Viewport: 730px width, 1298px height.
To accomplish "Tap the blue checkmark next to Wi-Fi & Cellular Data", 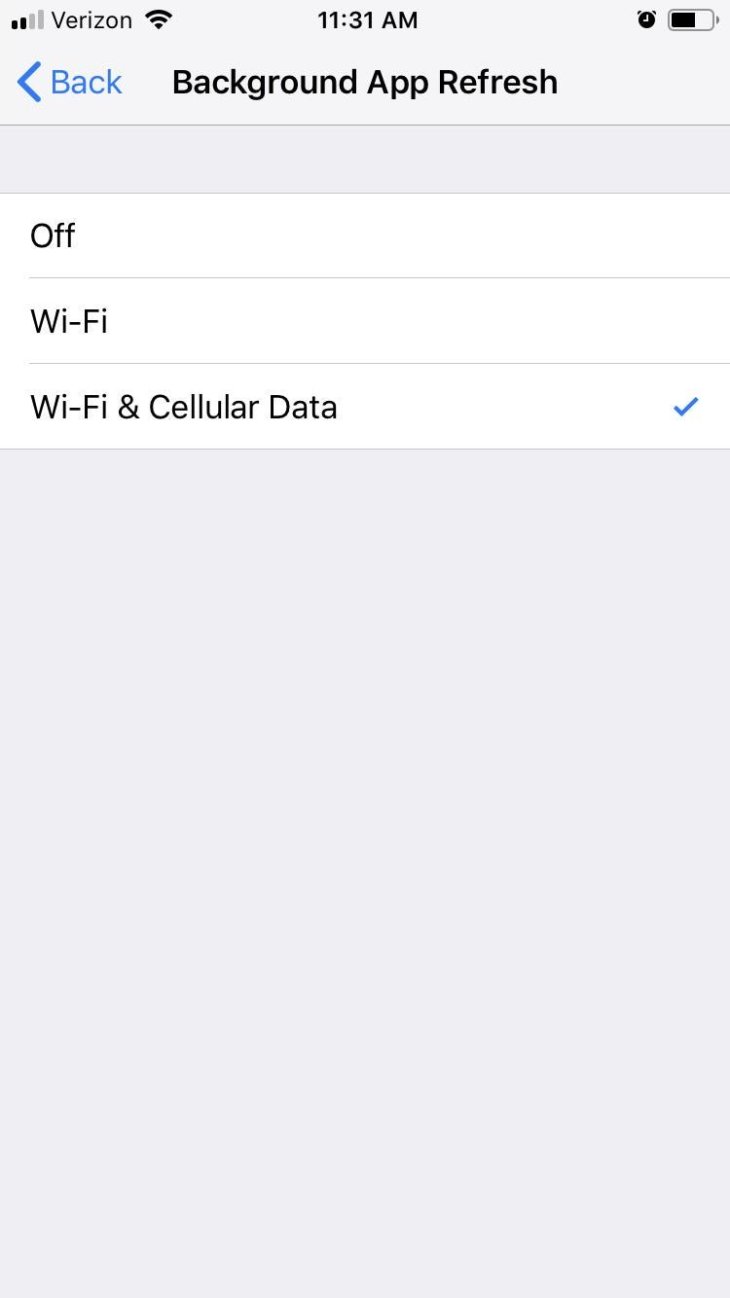I will tap(686, 406).
